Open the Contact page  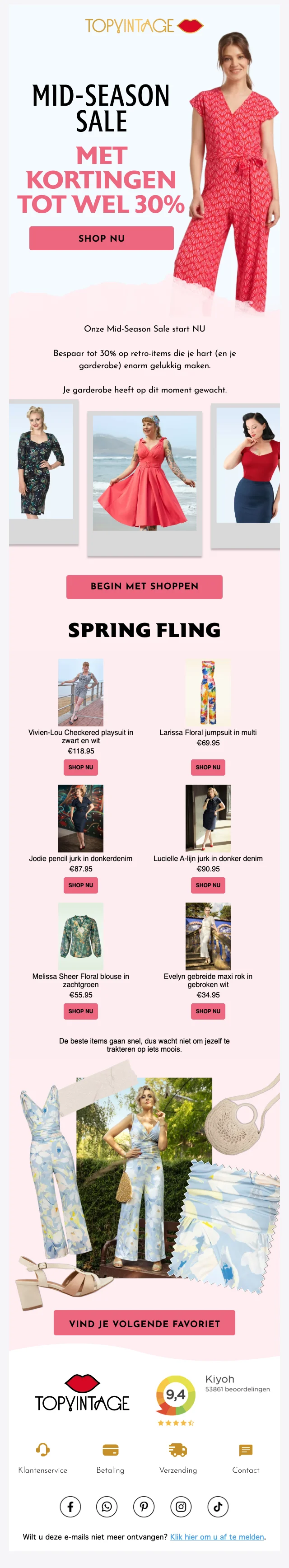point(246,1458)
